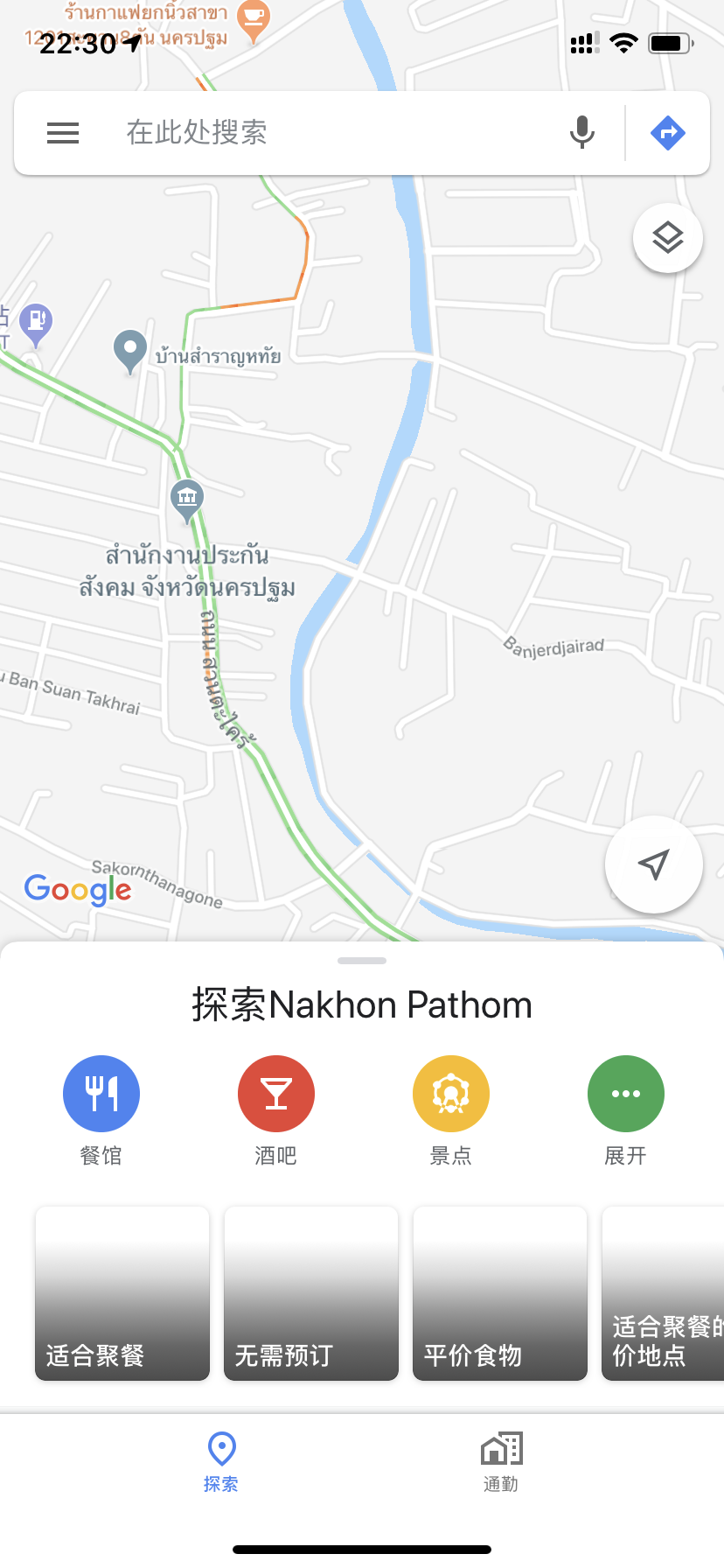Open directions with the blue arrow icon
The width and height of the screenshot is (724, 1568).
[x=668, y=133]
